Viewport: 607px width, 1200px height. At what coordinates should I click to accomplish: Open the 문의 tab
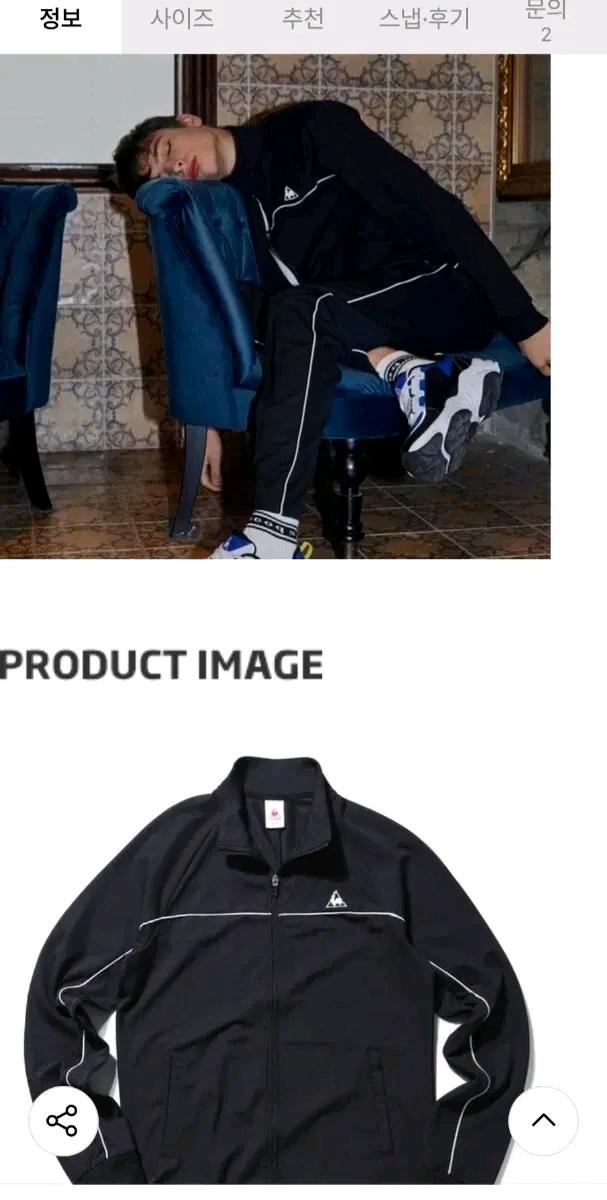546,20
